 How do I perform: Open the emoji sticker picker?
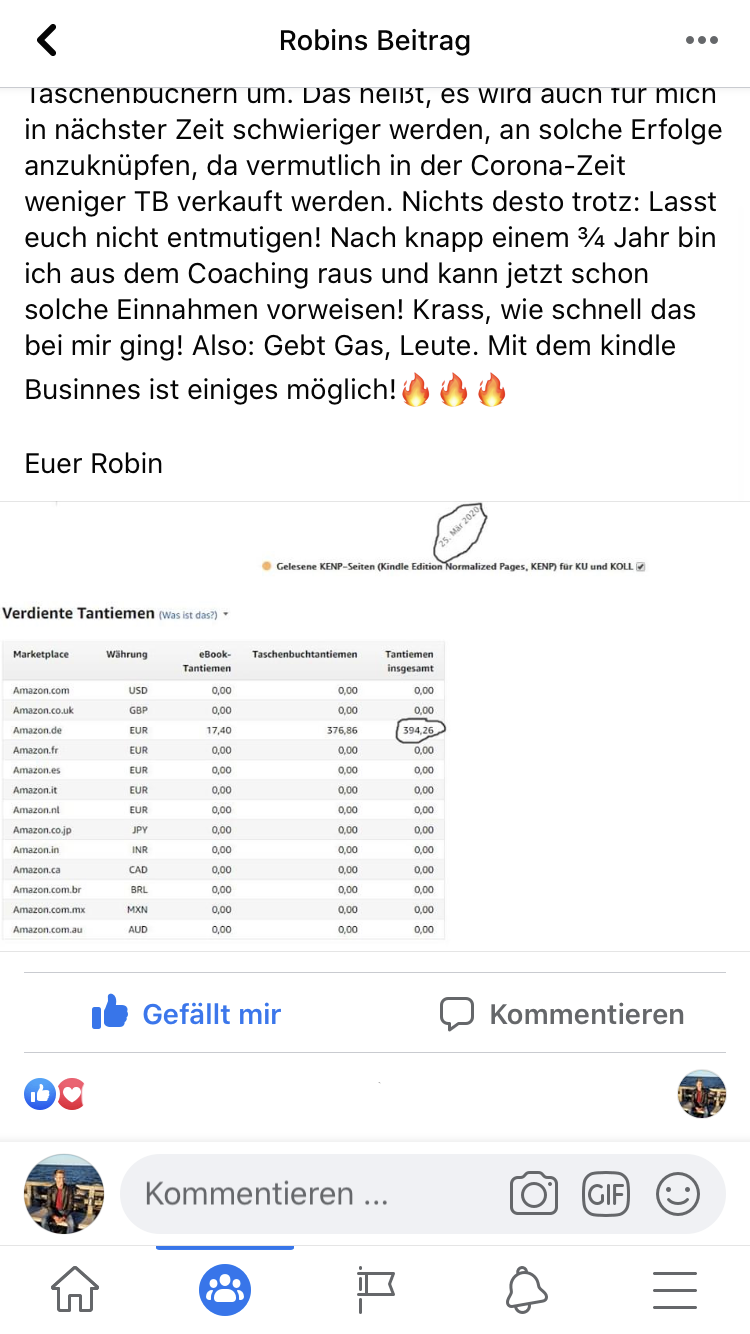[x=678, y=1193]
